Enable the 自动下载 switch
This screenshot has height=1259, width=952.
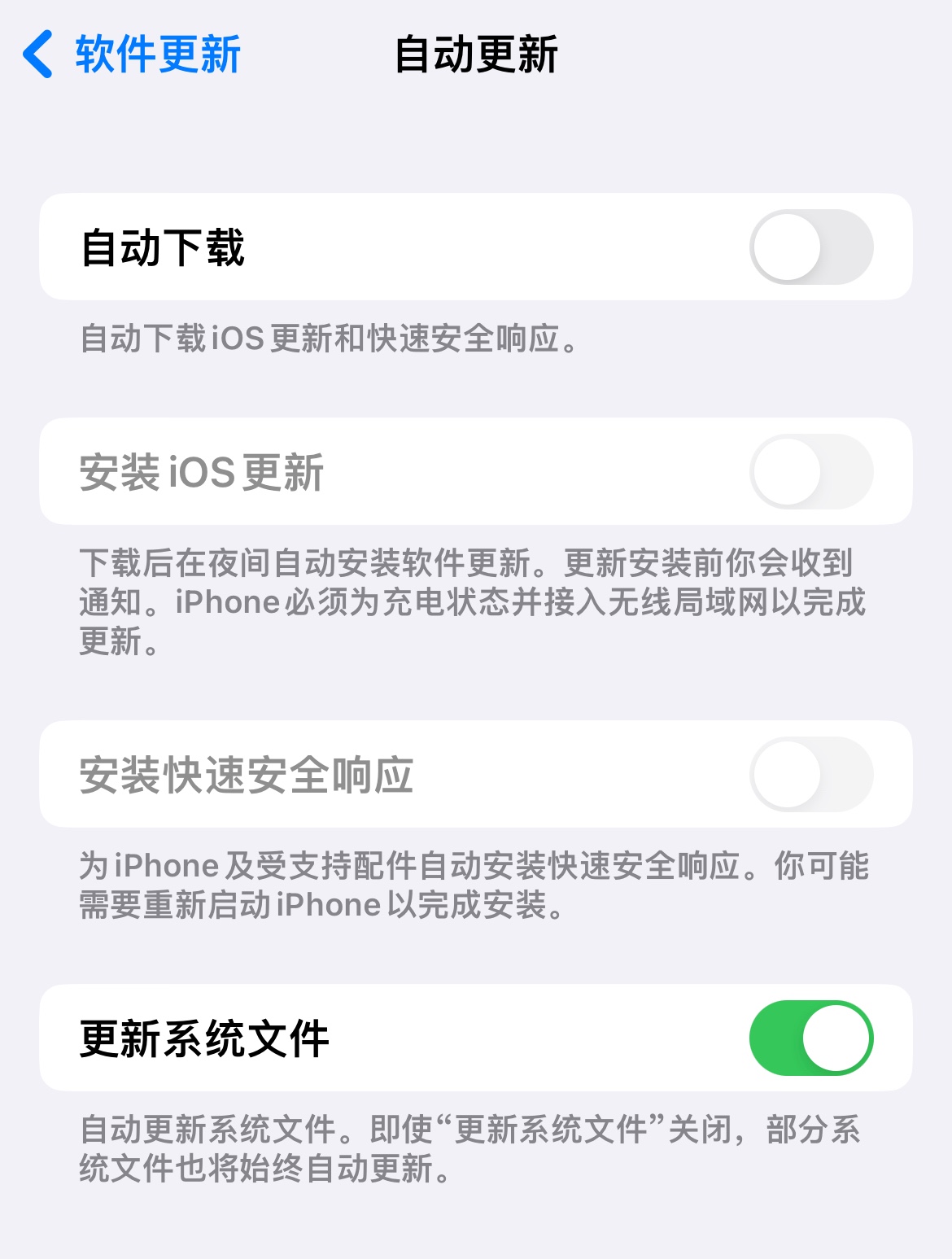[810, 247]
